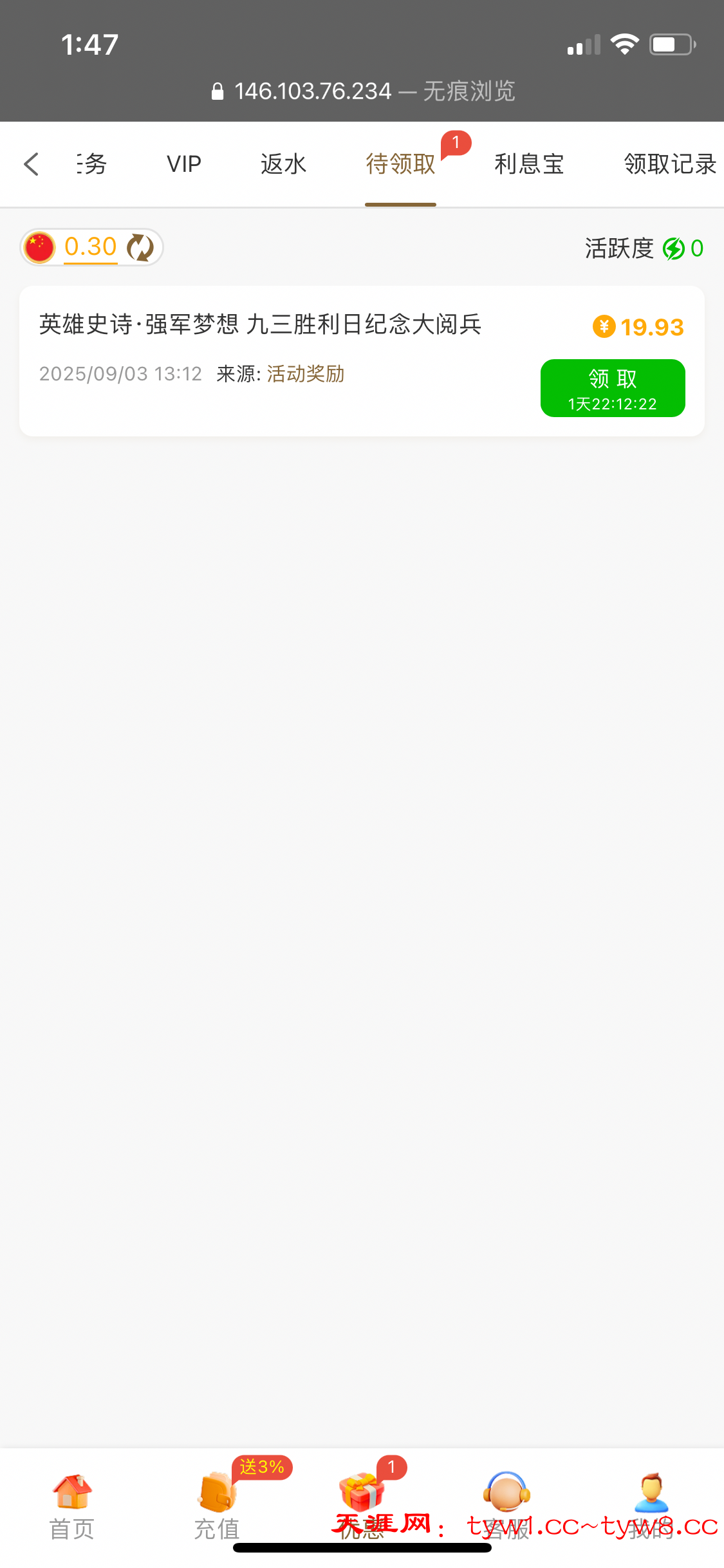
Task: Open the 活动奖励 source link
Action: (306, 374)
